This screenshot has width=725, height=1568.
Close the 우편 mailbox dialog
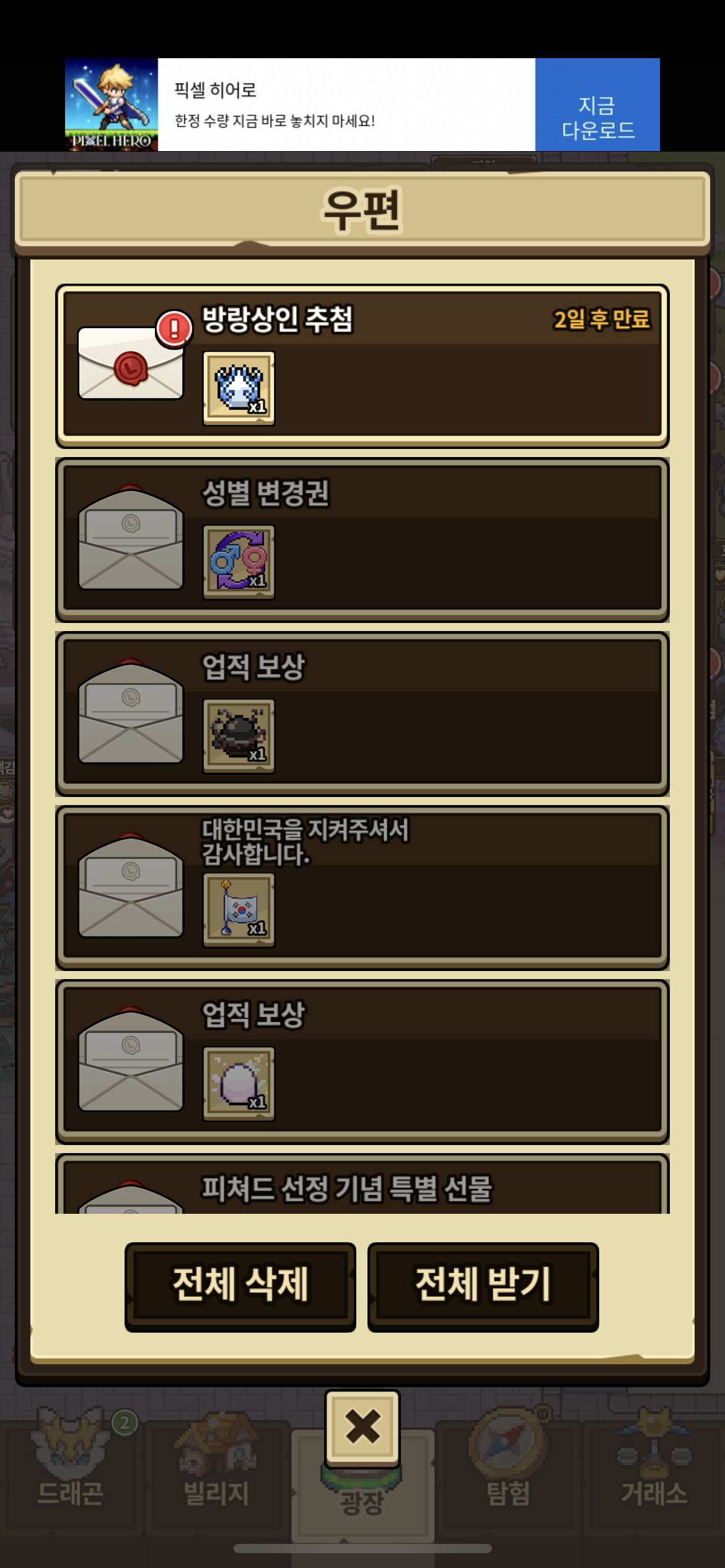click(x=362, y=1427)
